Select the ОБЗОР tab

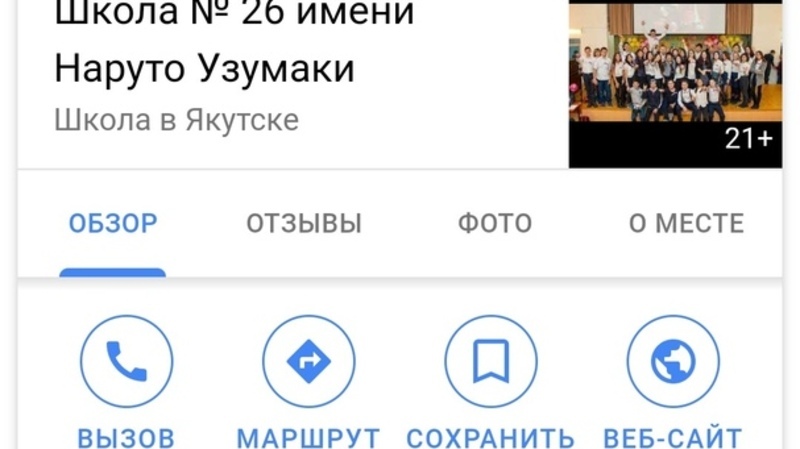(x=113, y=223)
